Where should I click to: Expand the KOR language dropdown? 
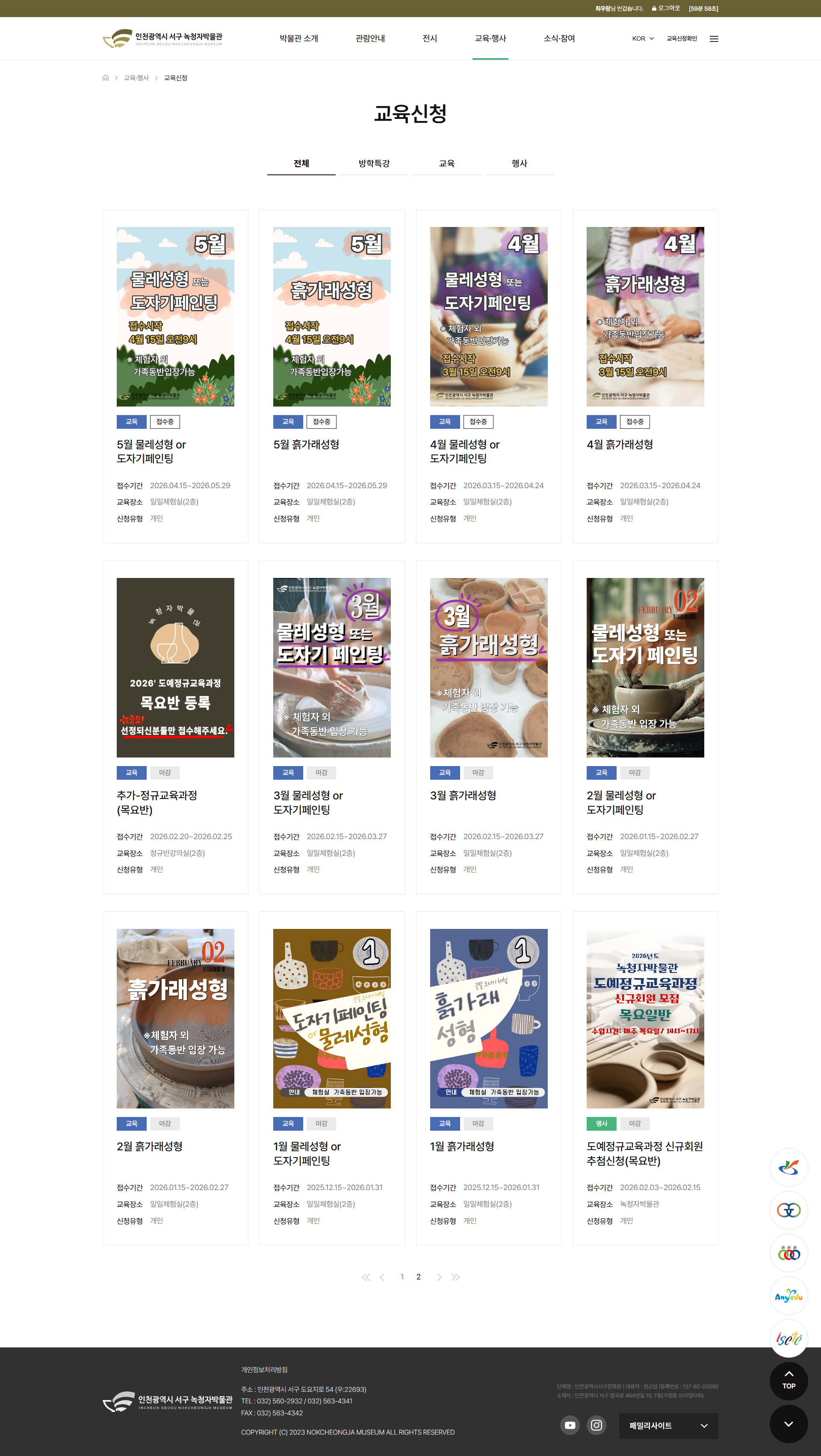pyautogui.click(x=642, y=39)
